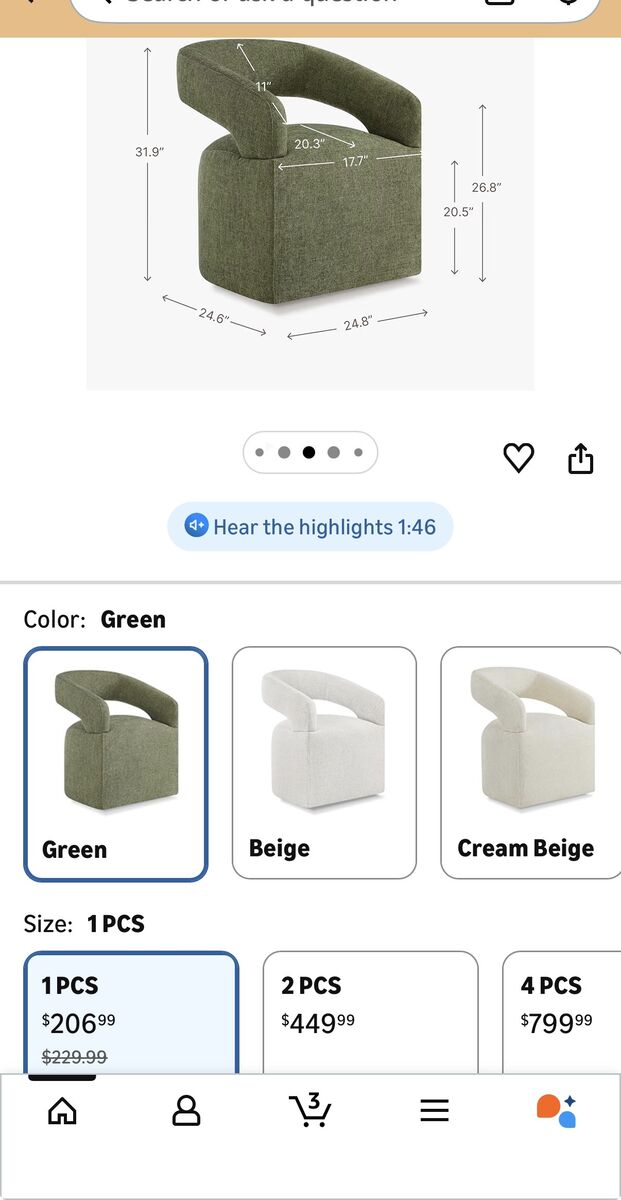The width and height of the screenshot is (621, 1200).
Task: Go to the Home tab
Action: pyautogui.click(x=62, y=1110)
